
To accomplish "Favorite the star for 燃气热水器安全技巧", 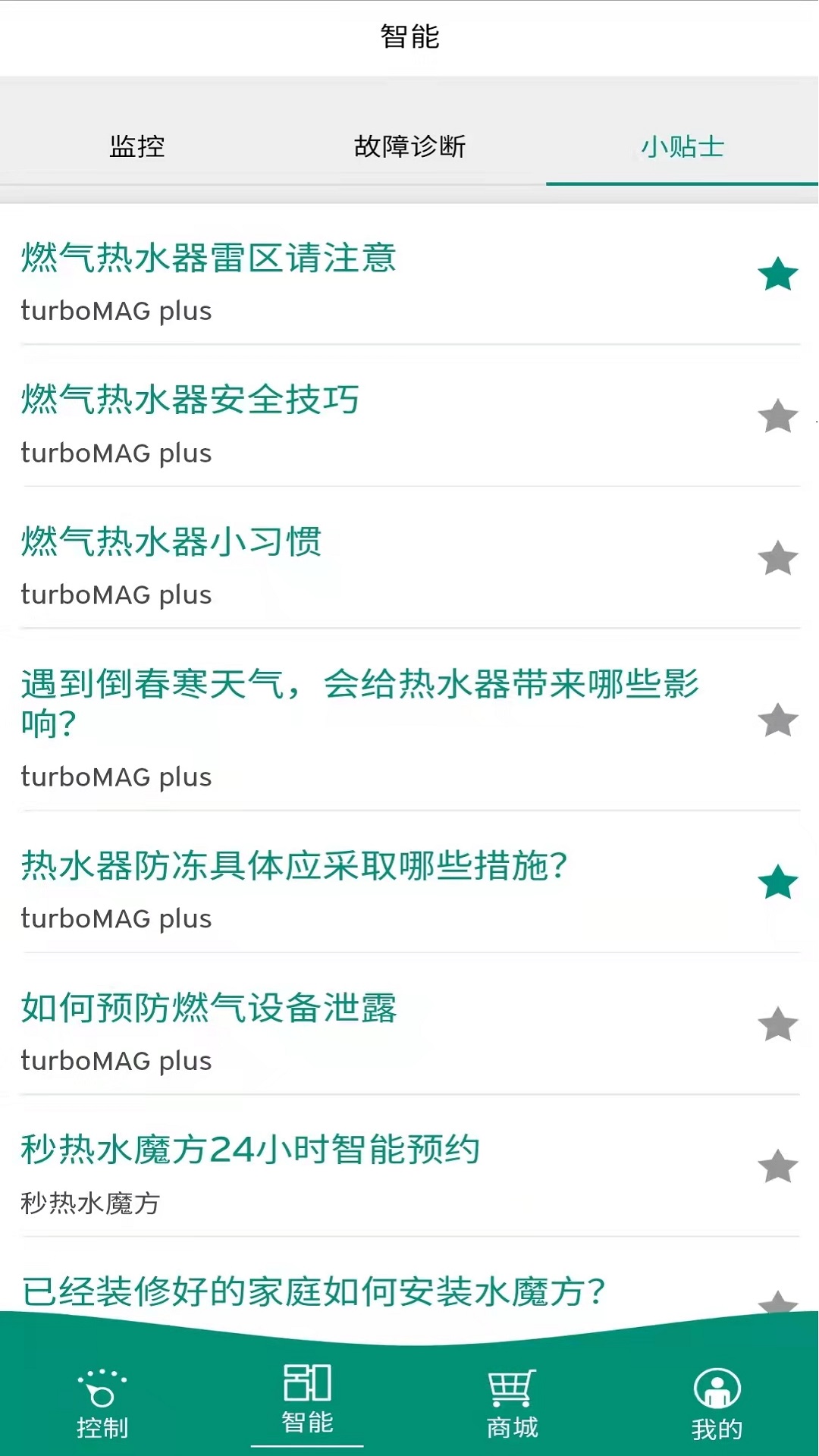I will pyautogui.click(x=778, y=416).
